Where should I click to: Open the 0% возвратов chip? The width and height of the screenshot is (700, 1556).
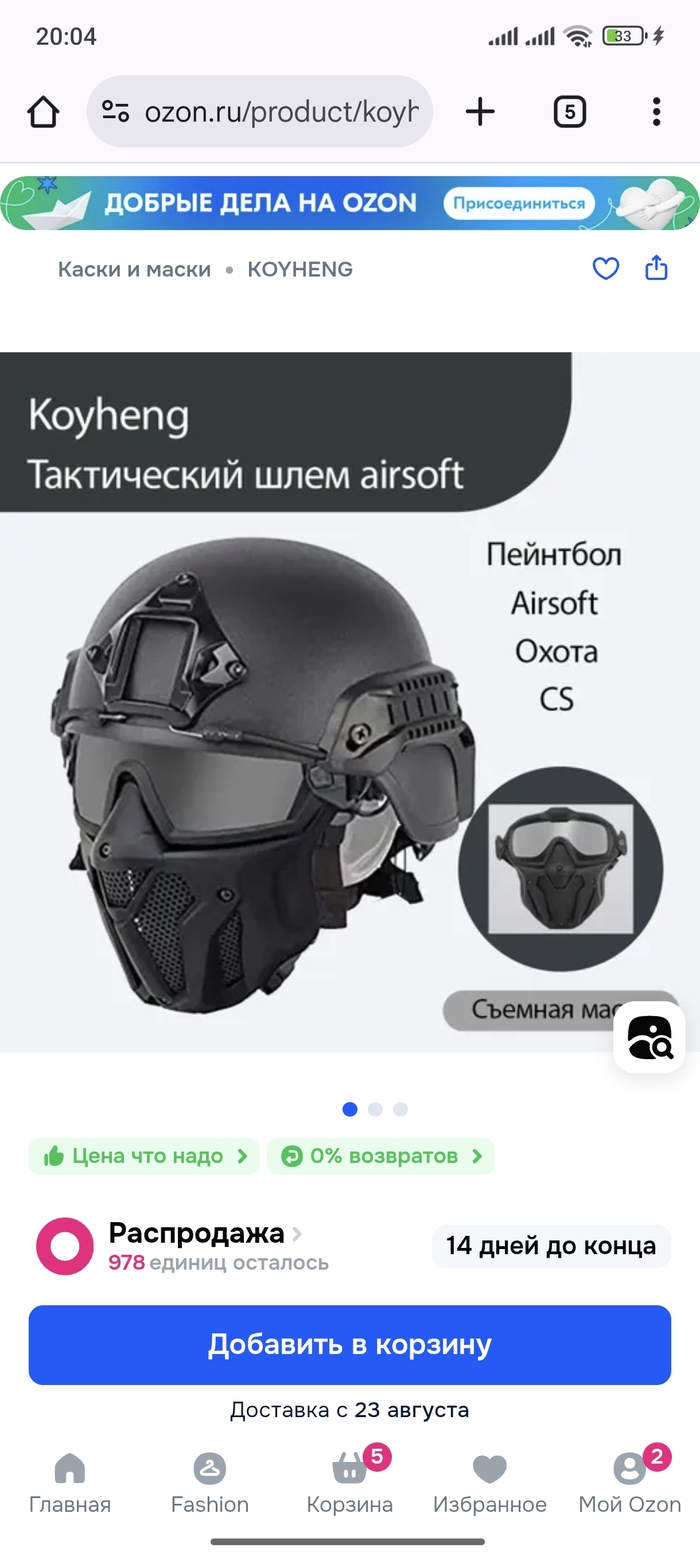click(381, 1156)
